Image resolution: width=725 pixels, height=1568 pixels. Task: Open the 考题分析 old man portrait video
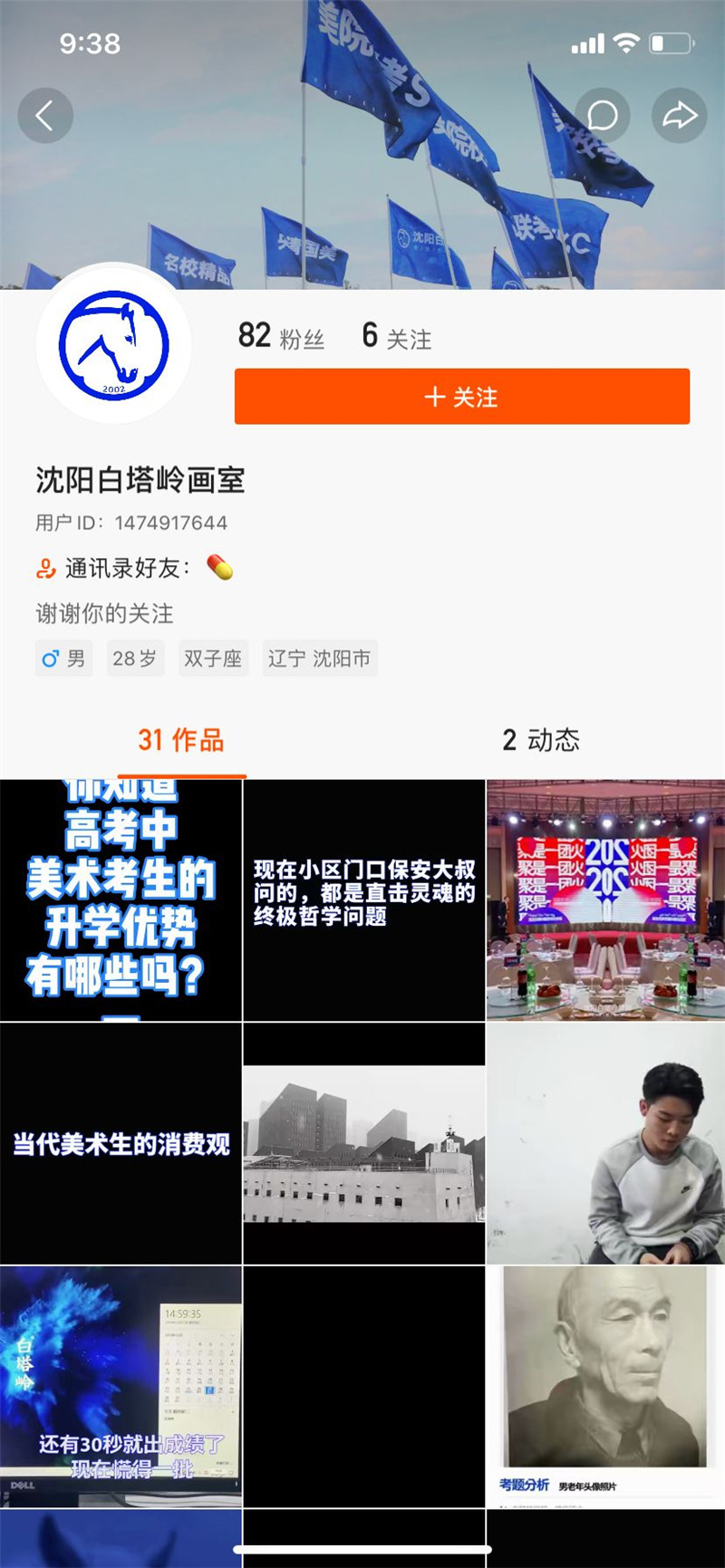point(605,1386)
